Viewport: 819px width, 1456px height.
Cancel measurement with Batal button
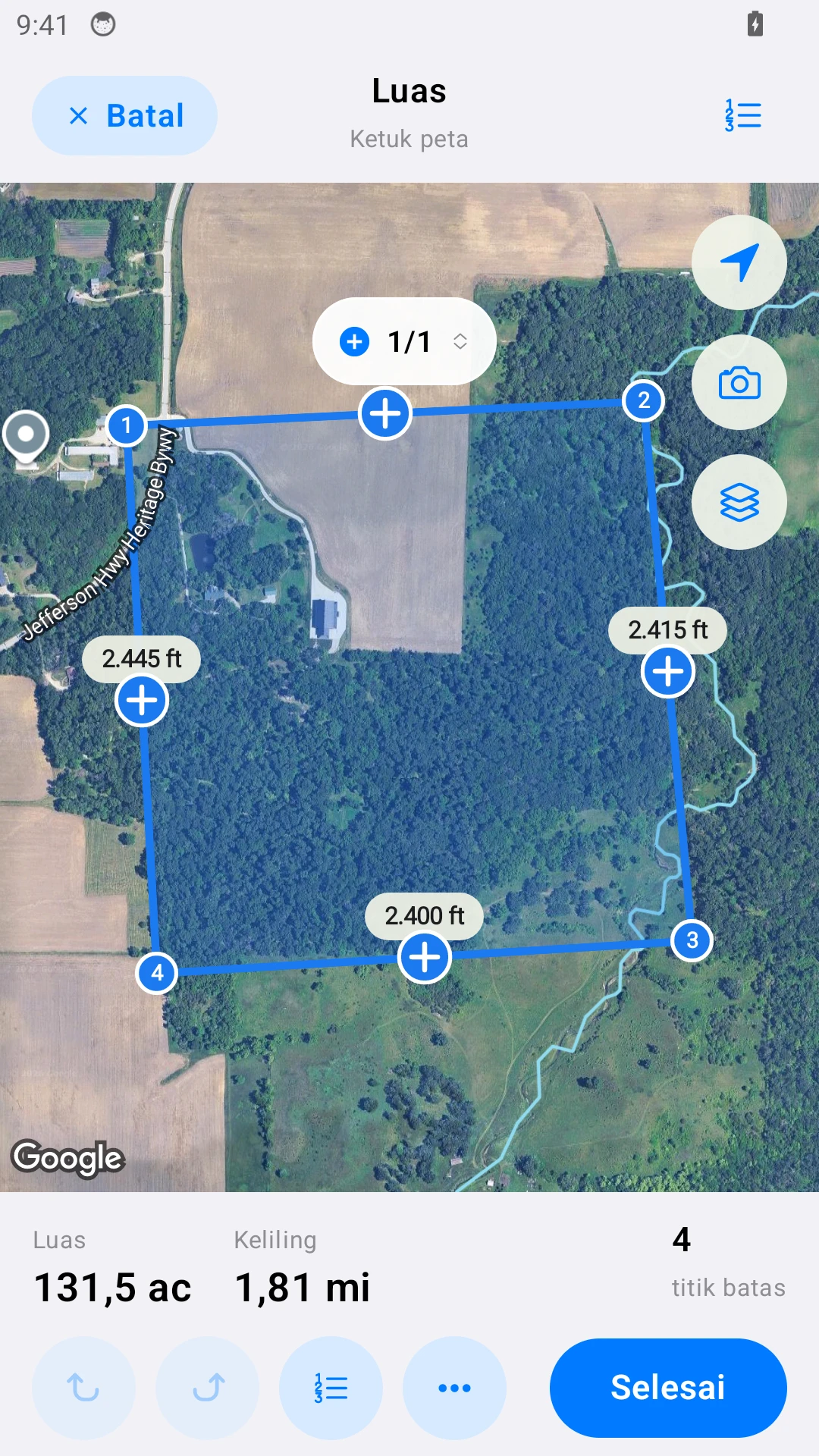(x=124, y=115)
